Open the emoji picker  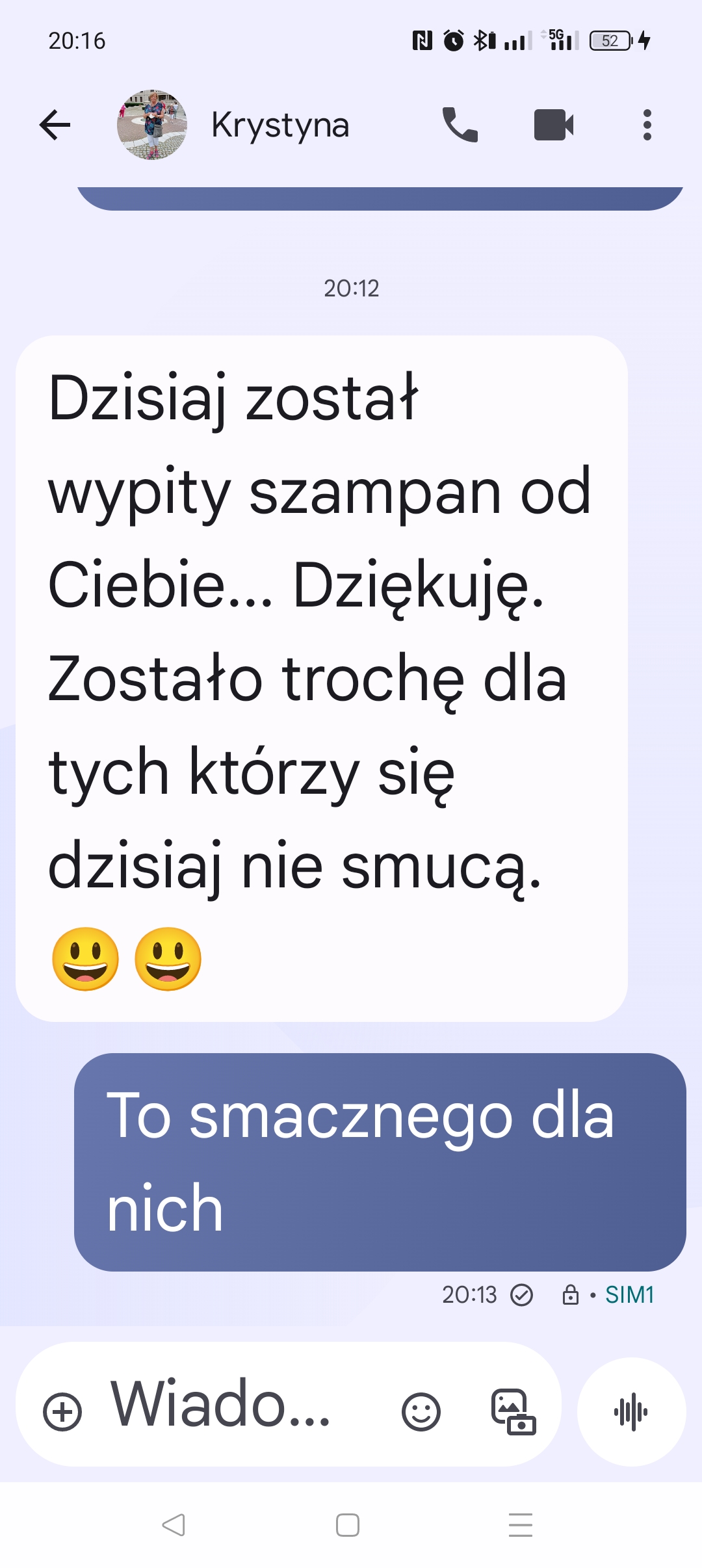421,1412
